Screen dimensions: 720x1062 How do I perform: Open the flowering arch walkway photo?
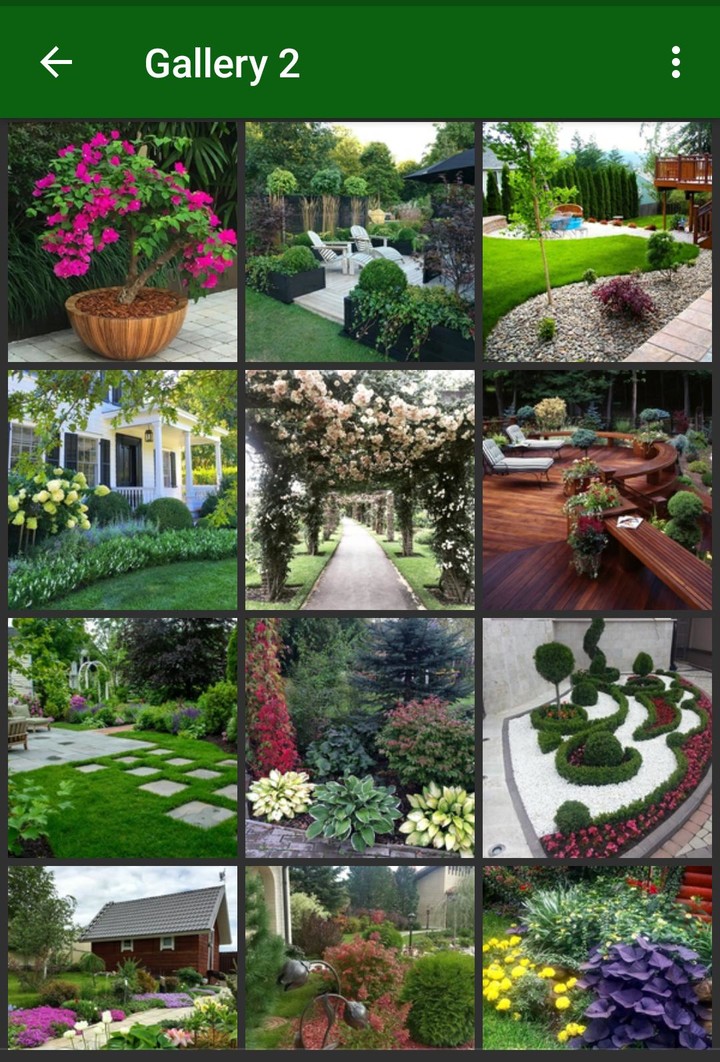click(x=360, y=489)
